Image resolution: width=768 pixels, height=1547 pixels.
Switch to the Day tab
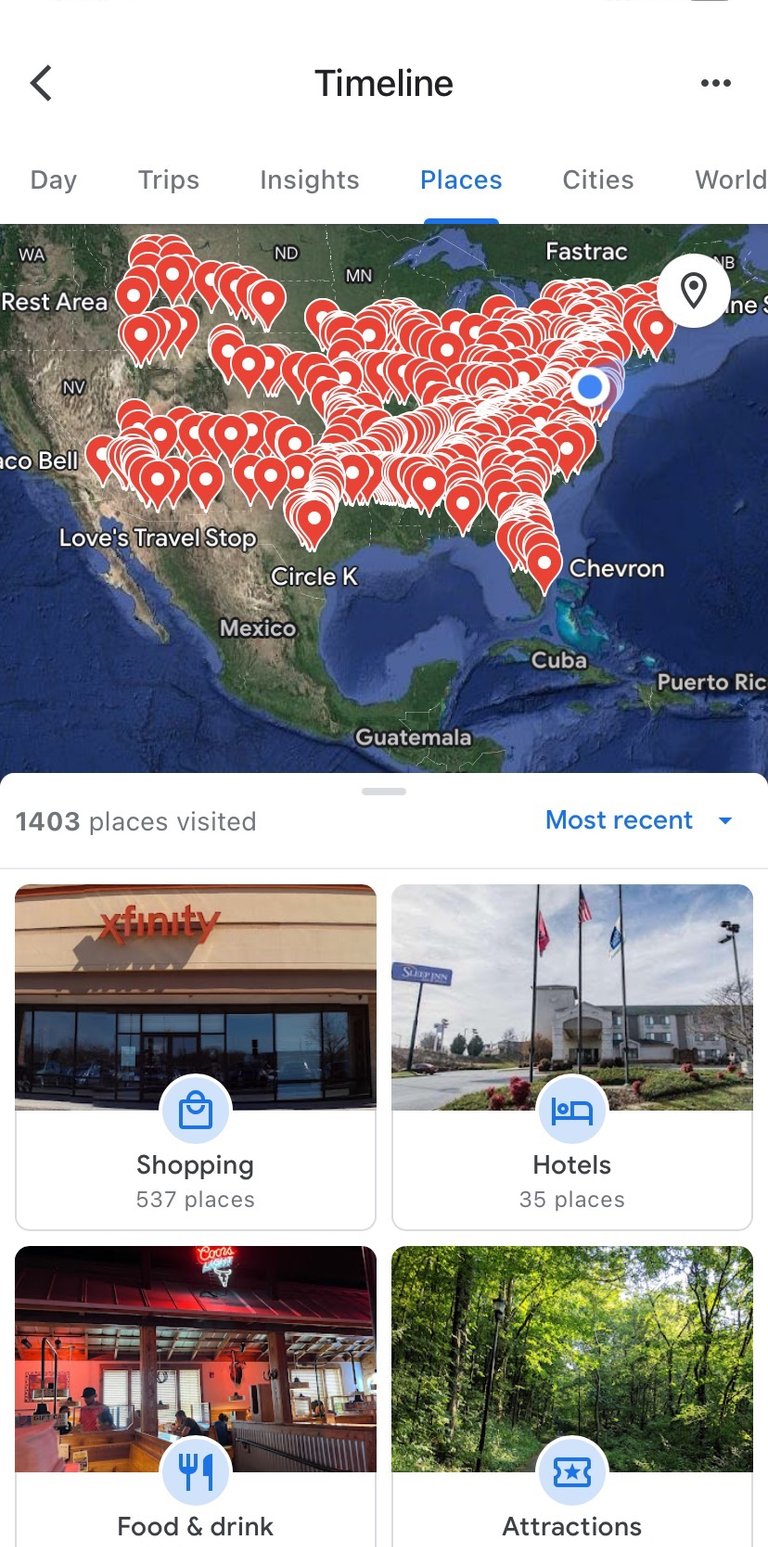[54, 180]
